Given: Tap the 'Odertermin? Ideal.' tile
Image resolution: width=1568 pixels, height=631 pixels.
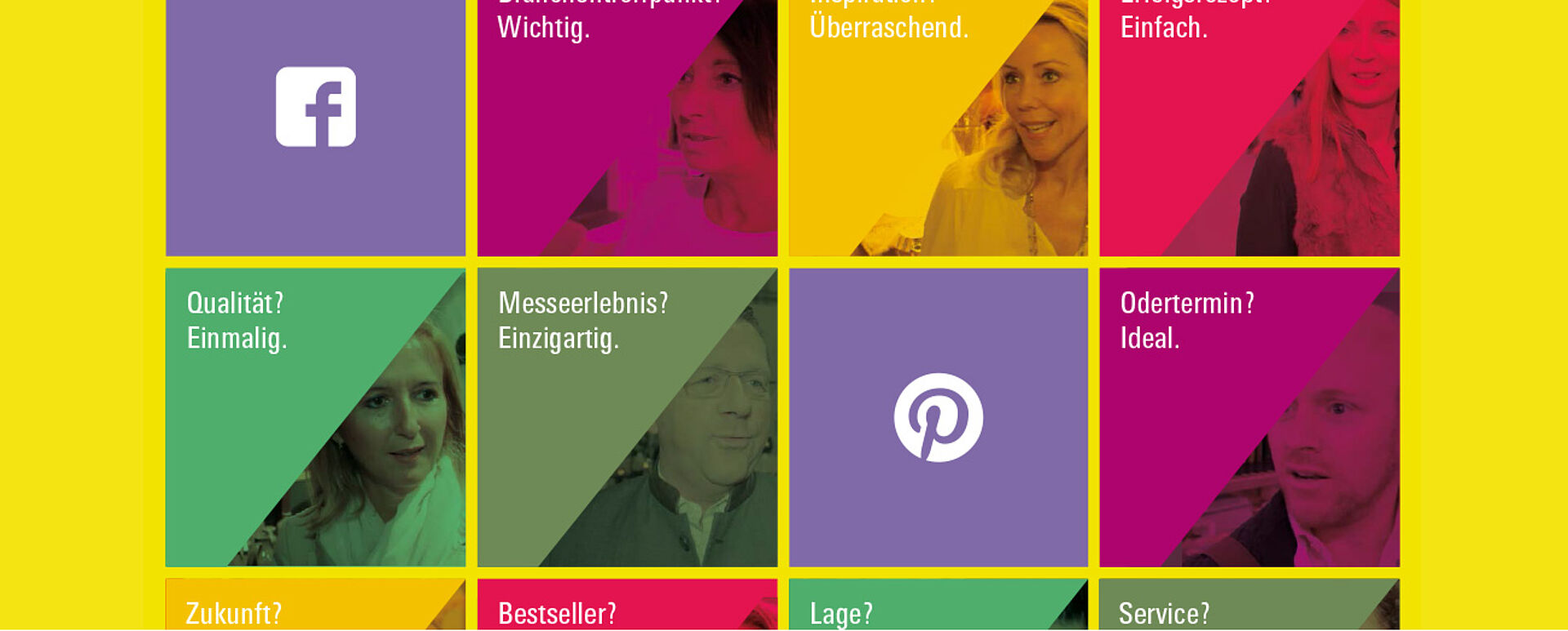Looking at the screenshot, I should pos(1249,417).
